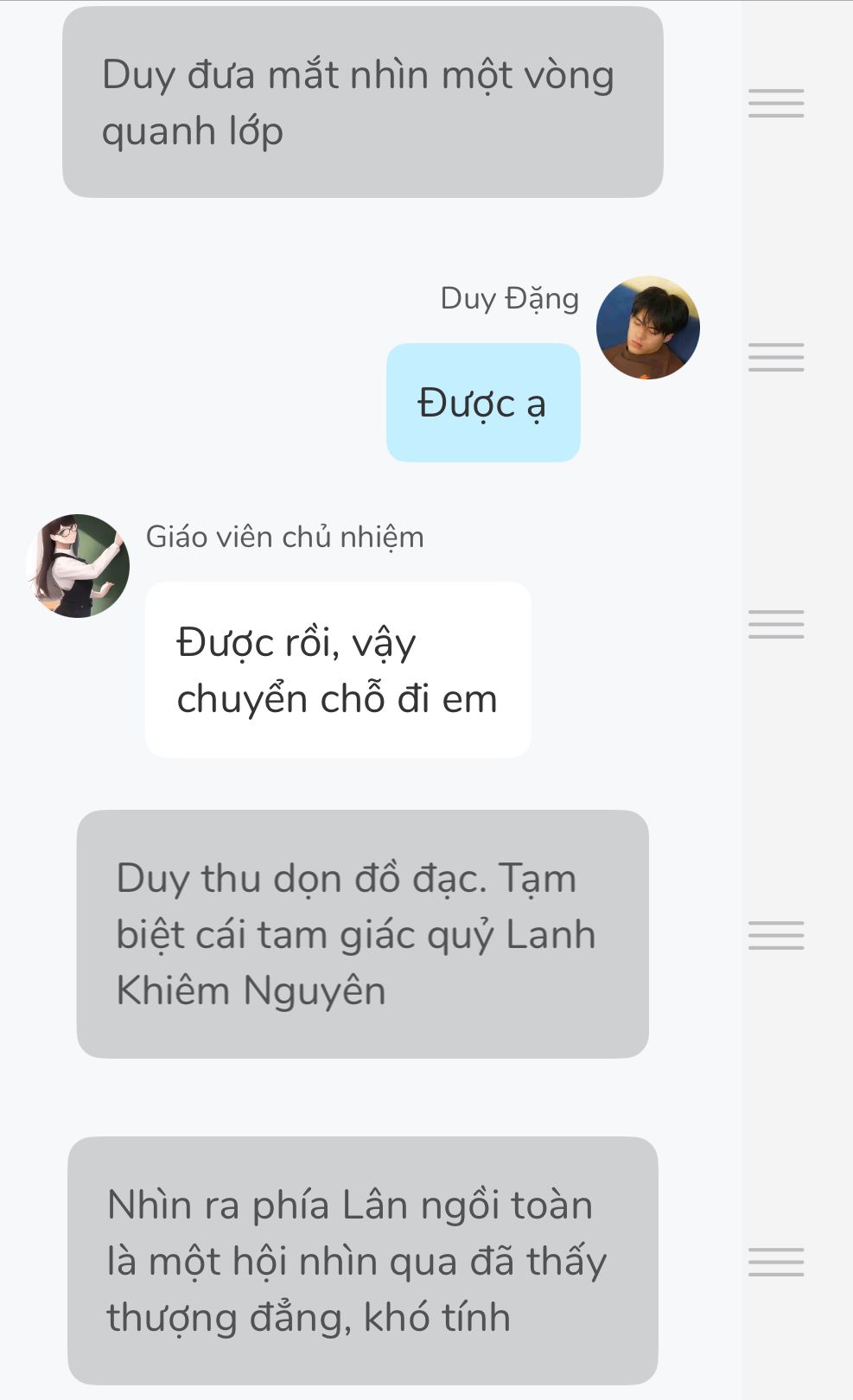Screen dimensions: 853x1400
Task: Tap handle beside 'Duy thu dọn đồ đạc' narration
Action: (x=776, y=935)
